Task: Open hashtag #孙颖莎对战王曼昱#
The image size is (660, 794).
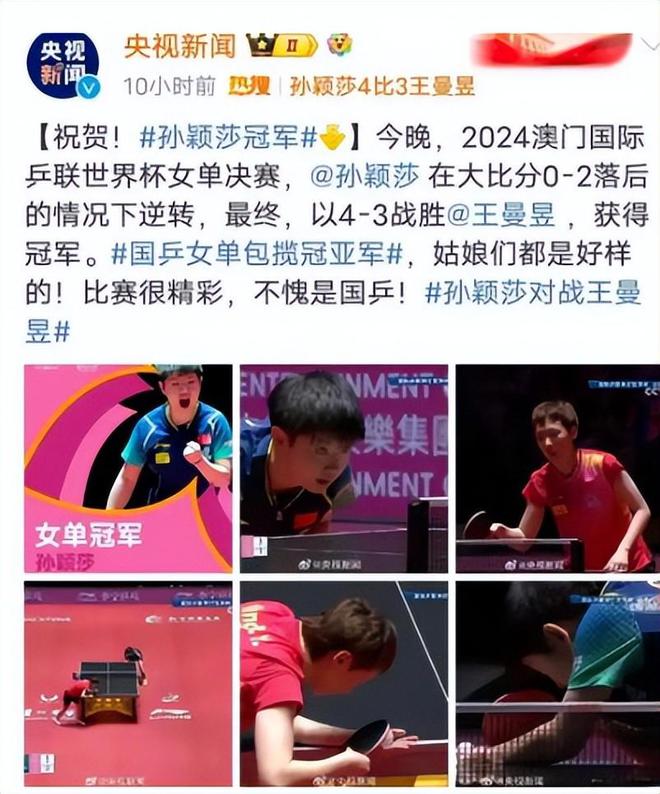Action: point(533,296)
